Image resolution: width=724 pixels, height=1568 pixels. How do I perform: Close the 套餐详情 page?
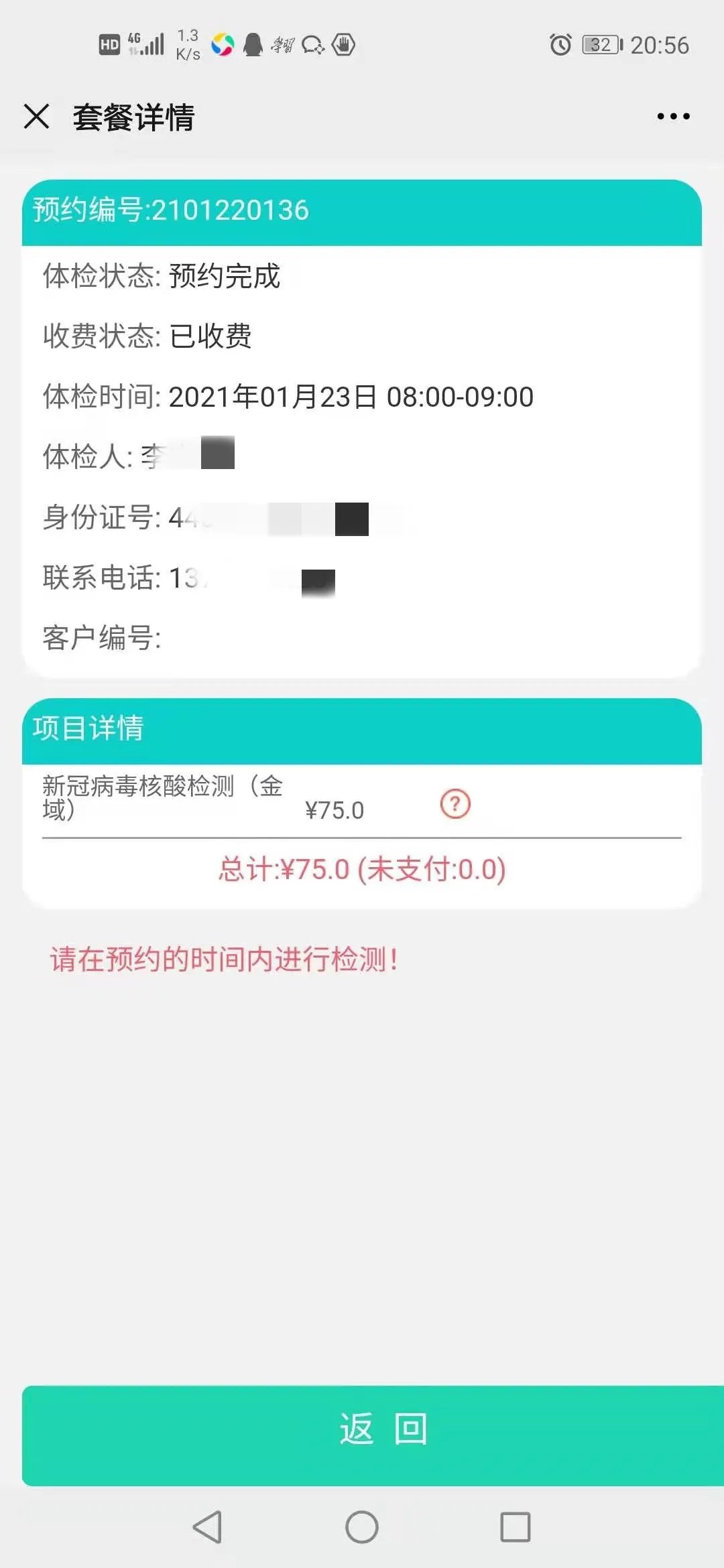(x=37, y=117)
